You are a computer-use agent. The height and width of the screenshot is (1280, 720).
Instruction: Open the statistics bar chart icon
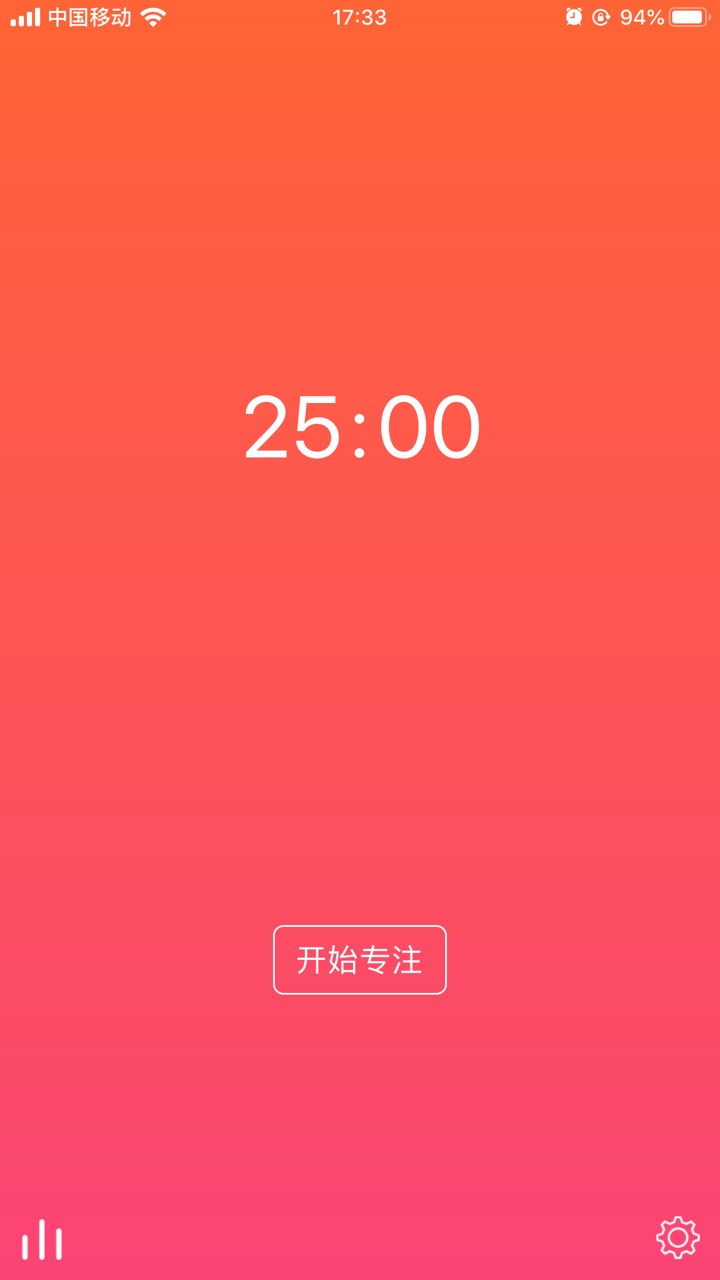[42, 1240]
